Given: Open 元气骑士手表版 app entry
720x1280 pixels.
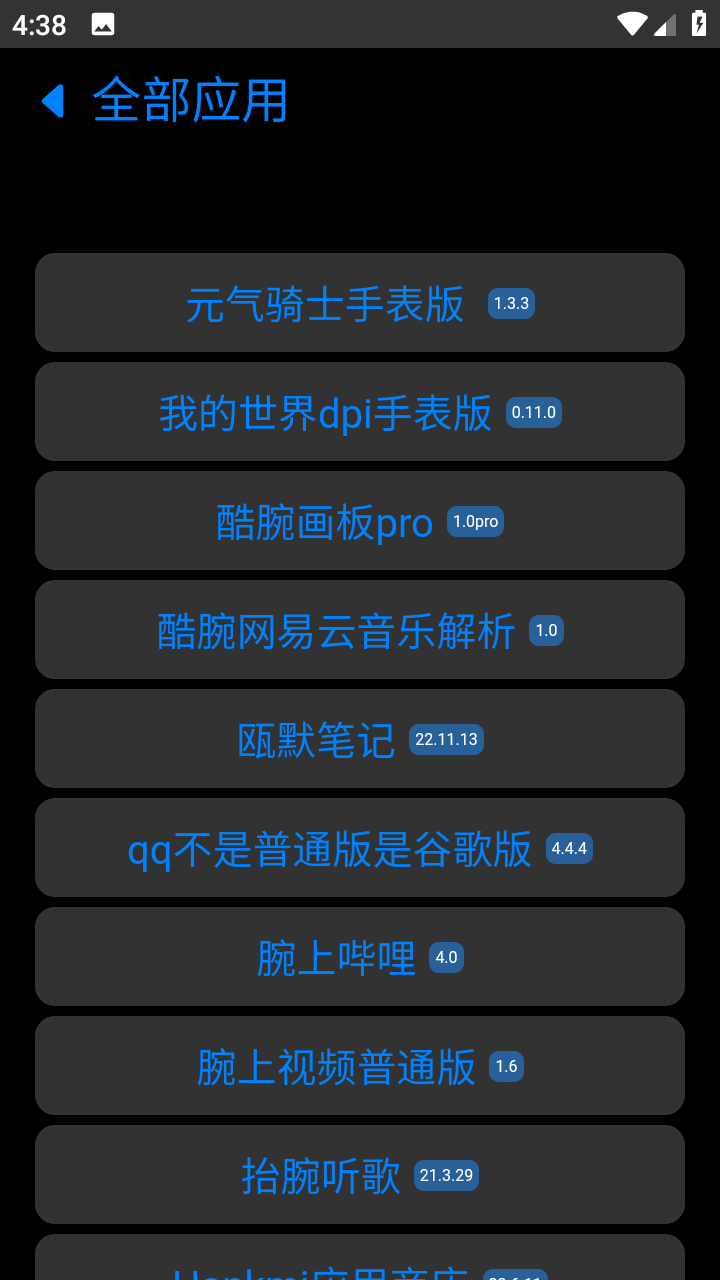Looking at the screenshot, I should pyautogui.click(x=360, y=303).
